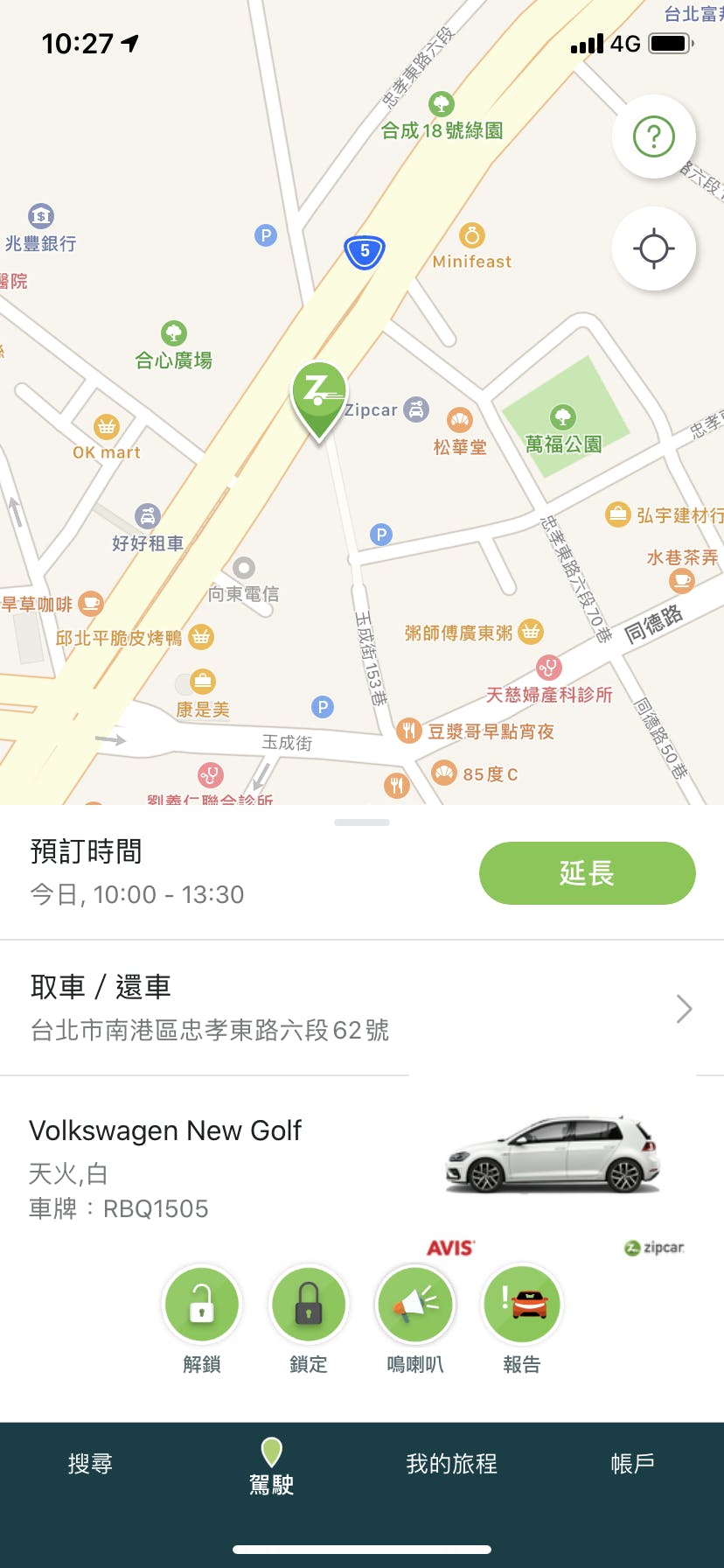Open the 帳戶 tab
The height and width of the screenshot is (1568, 724).
pyautogui.click(x=633, y=1463)
